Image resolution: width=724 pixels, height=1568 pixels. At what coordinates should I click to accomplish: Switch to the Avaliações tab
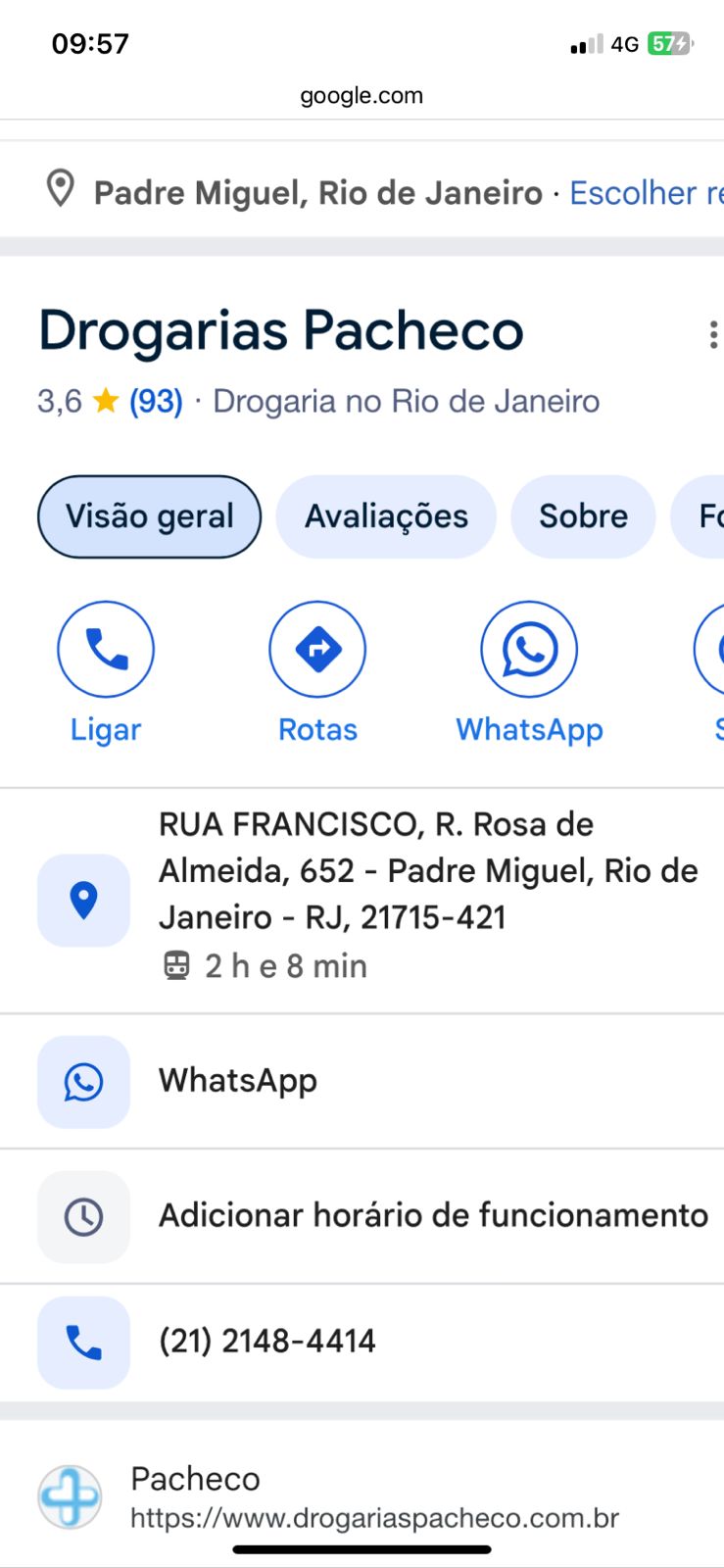point(386,516)
